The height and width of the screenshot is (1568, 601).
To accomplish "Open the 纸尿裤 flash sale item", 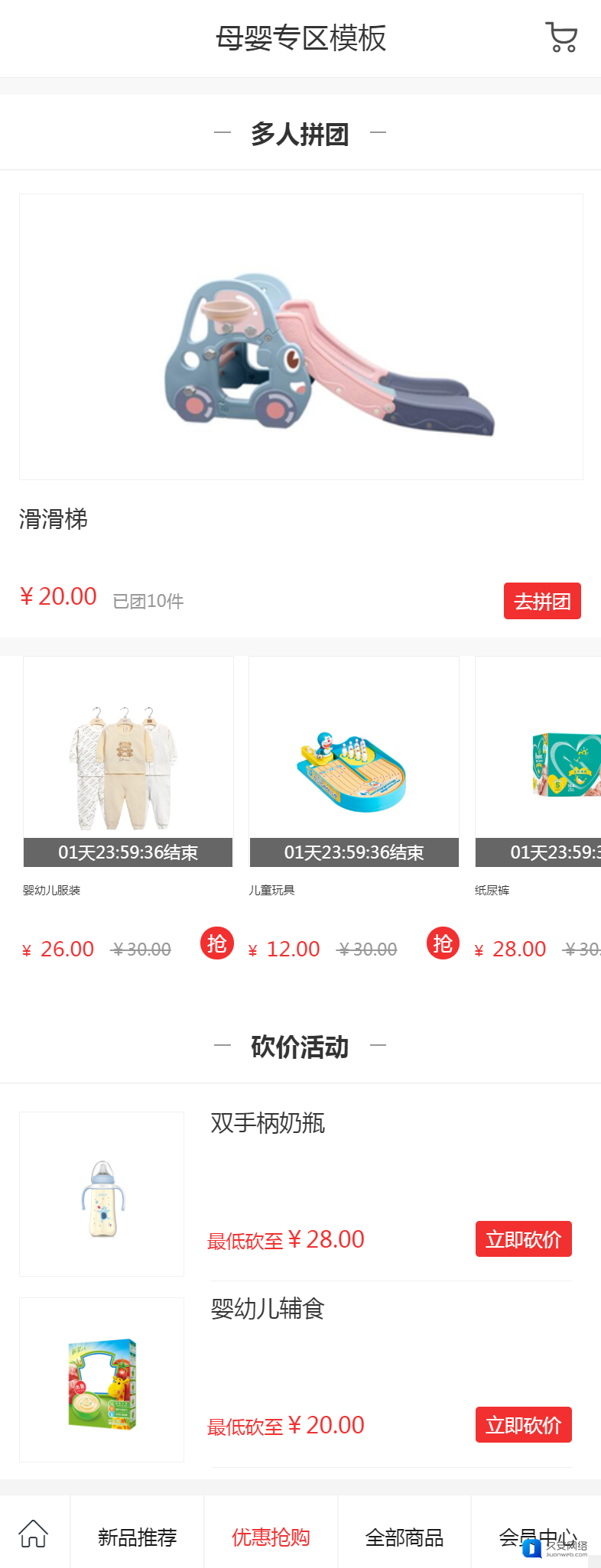I will tap(539, 761).
